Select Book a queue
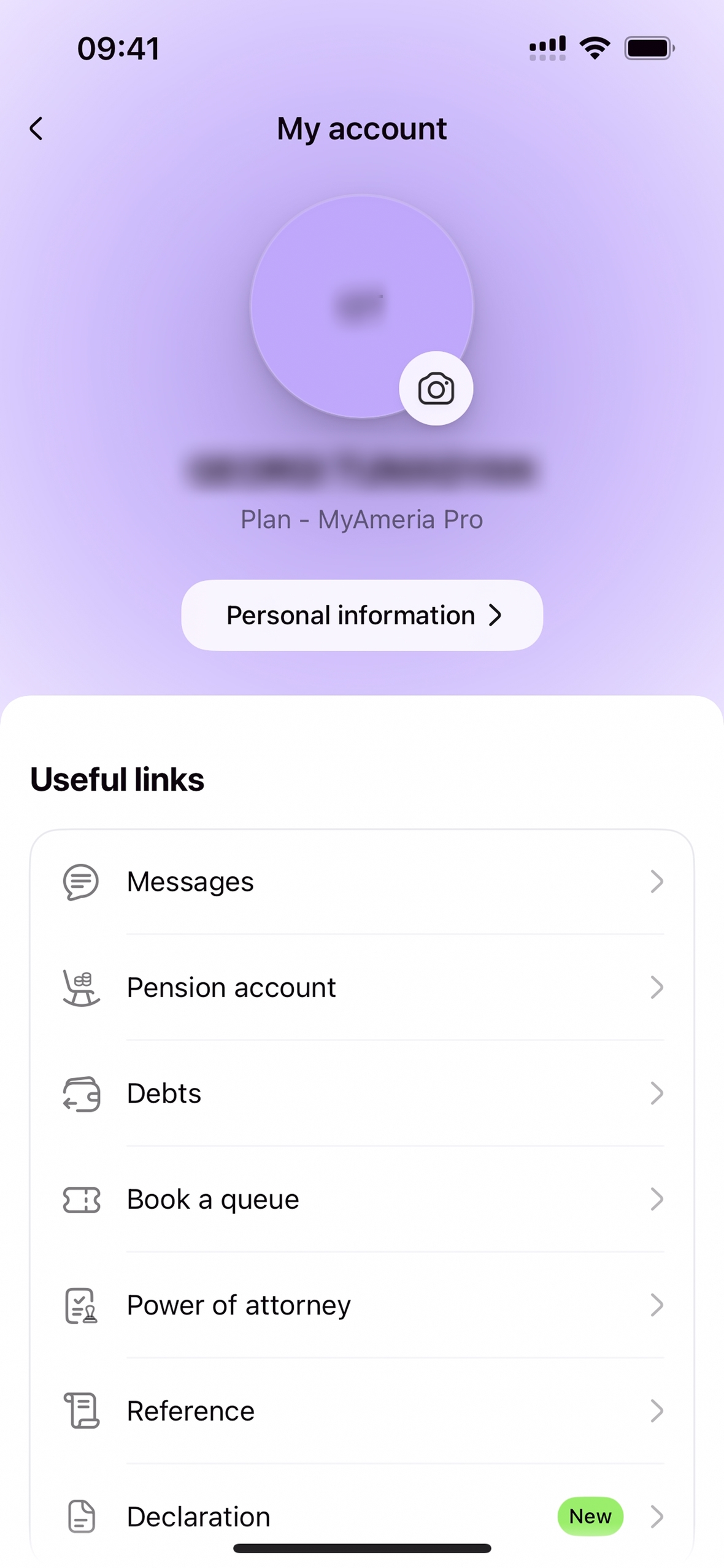The image size is (724, 1568). click(x=362, y=1199)
